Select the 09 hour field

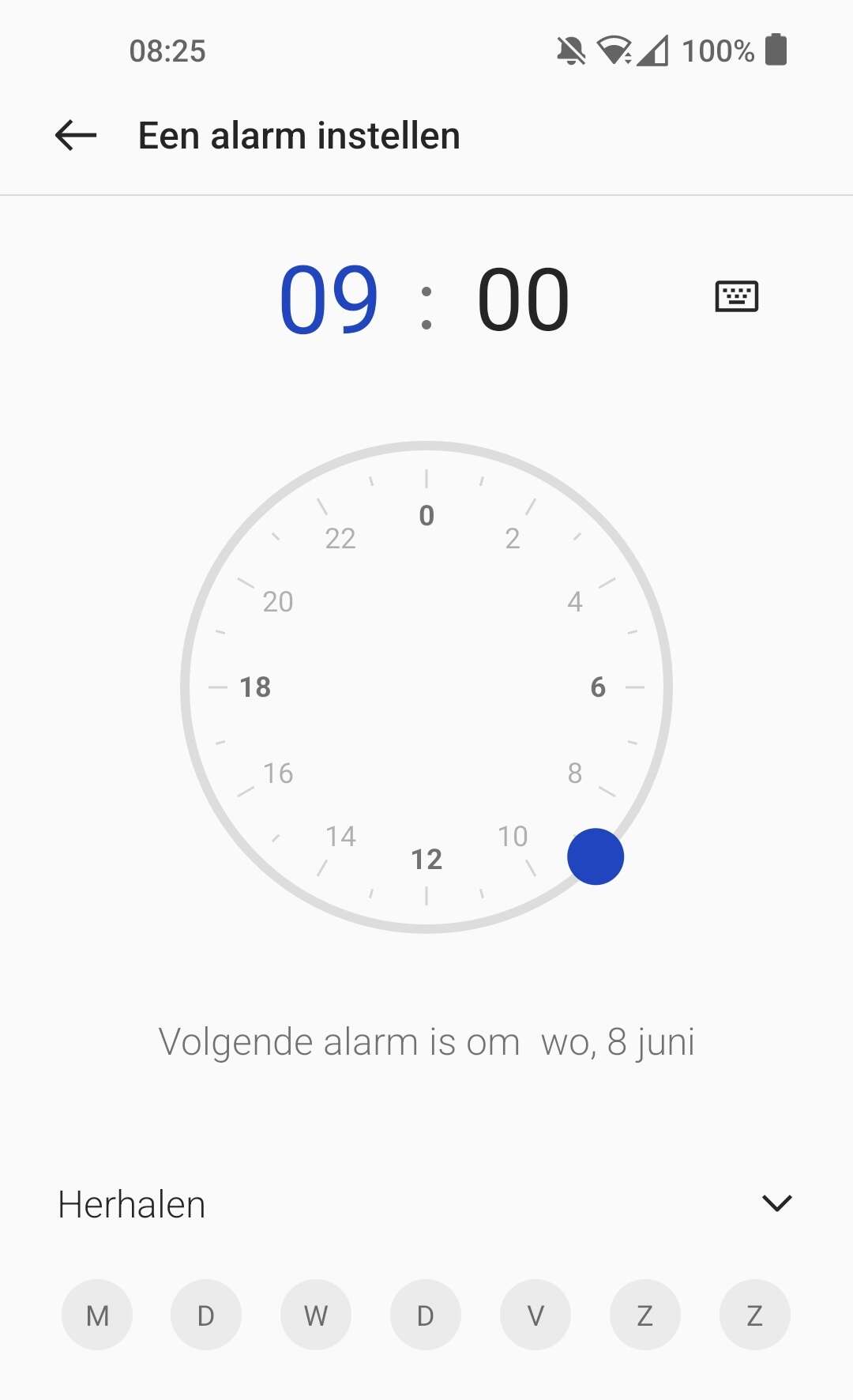coord(329,300)
